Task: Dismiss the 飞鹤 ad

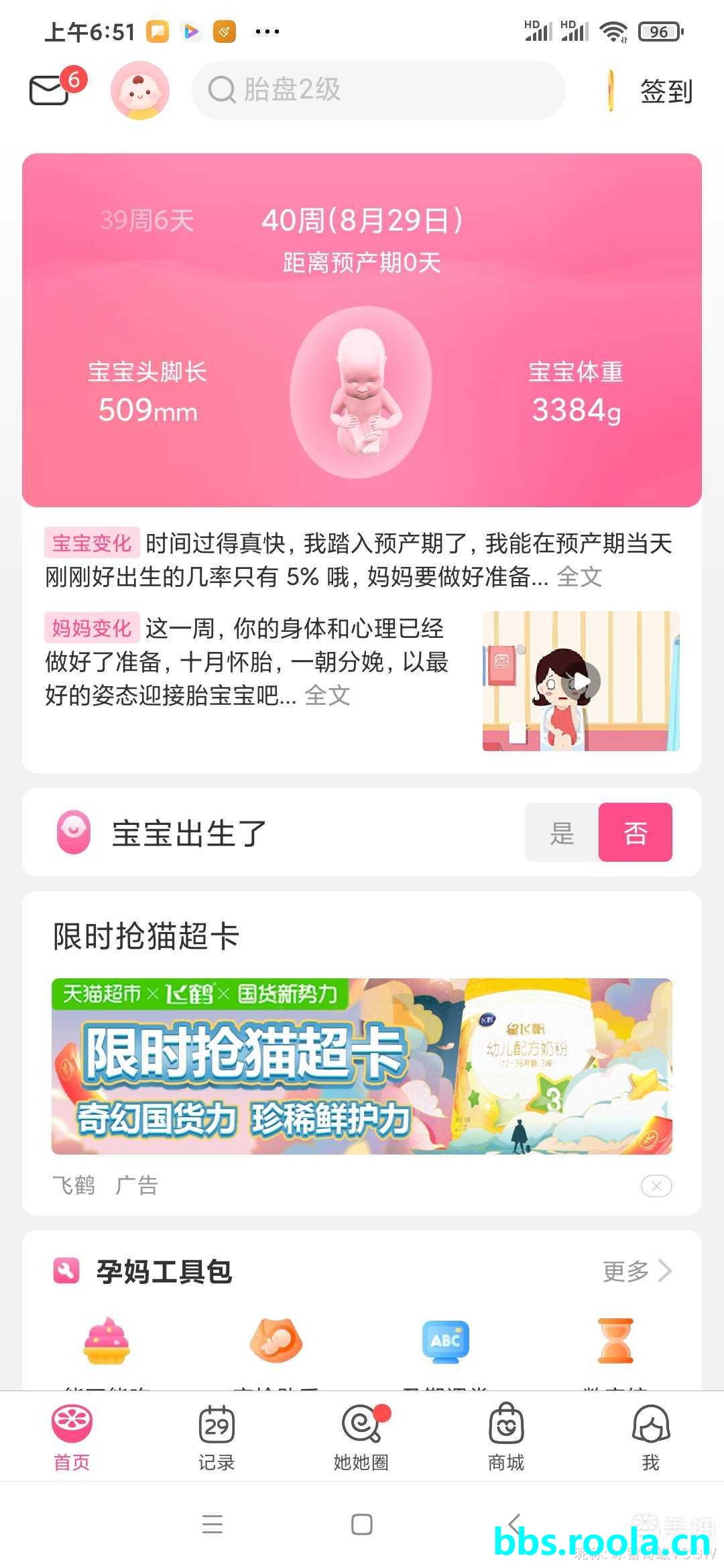Action: tap(656, 1186)
